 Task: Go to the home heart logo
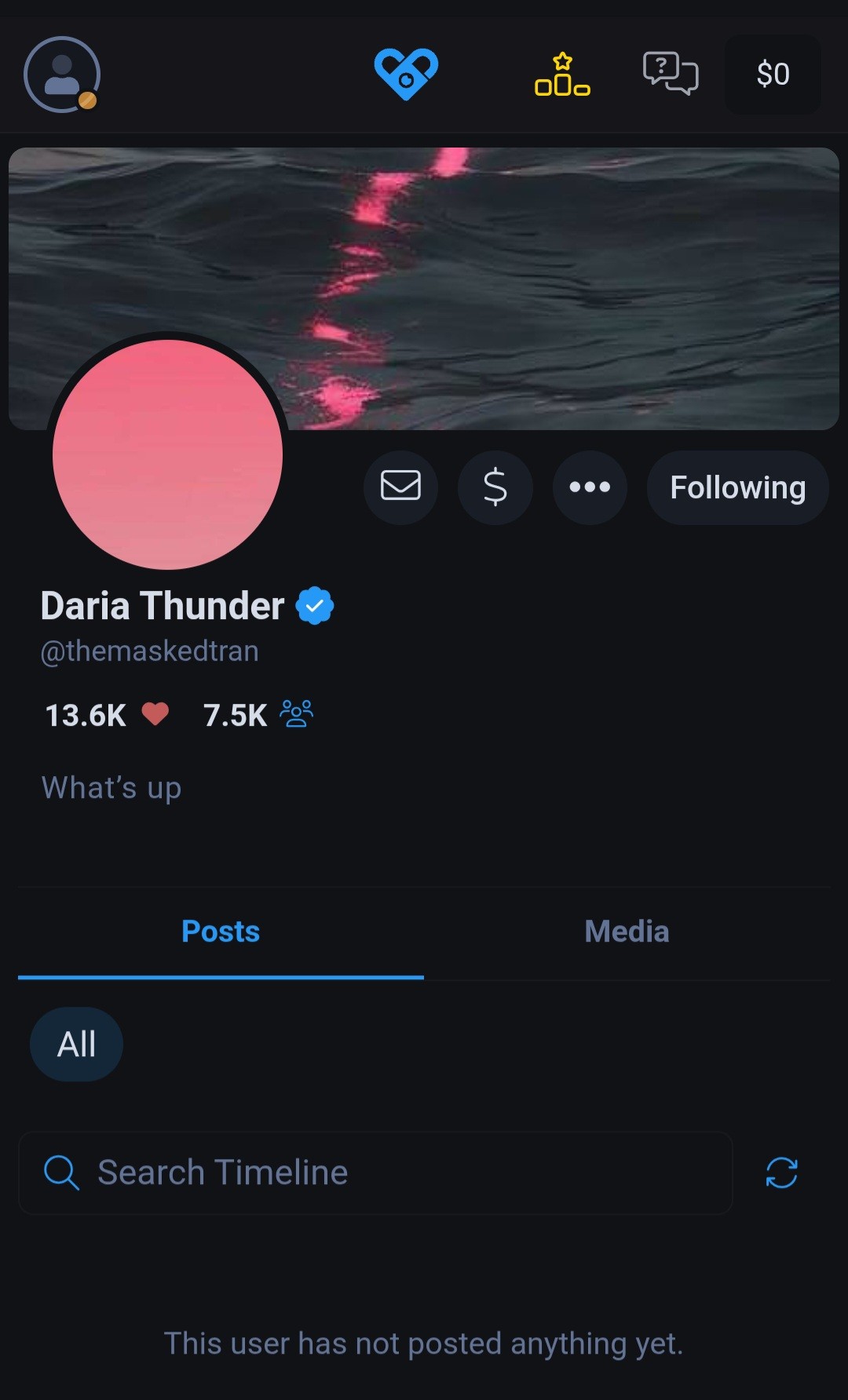(406, 75)
